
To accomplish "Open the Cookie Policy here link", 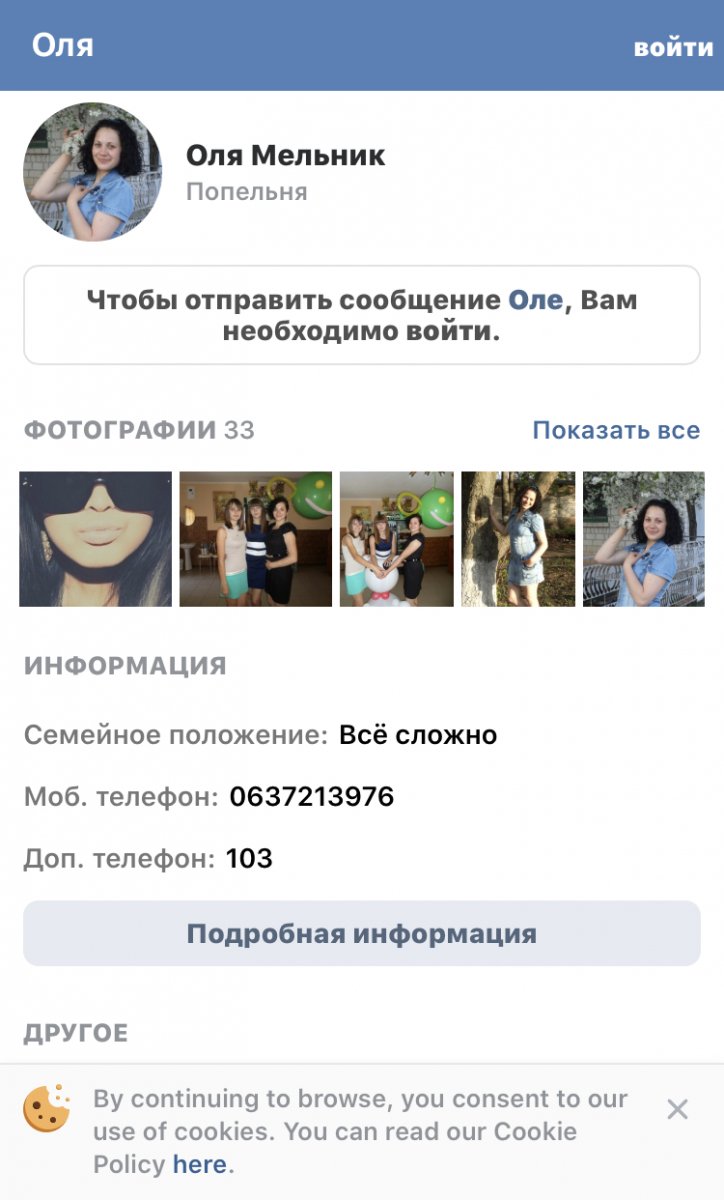I will click(201, 1165).
